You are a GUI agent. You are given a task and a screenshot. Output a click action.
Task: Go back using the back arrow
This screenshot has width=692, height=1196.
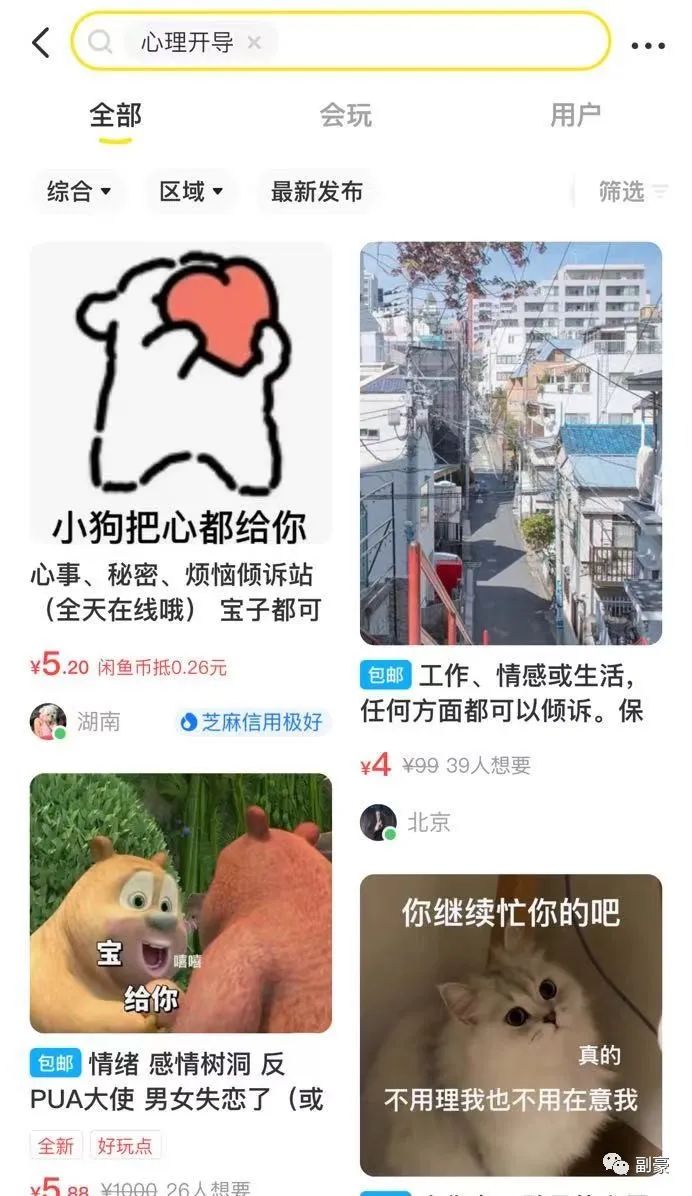41,43
